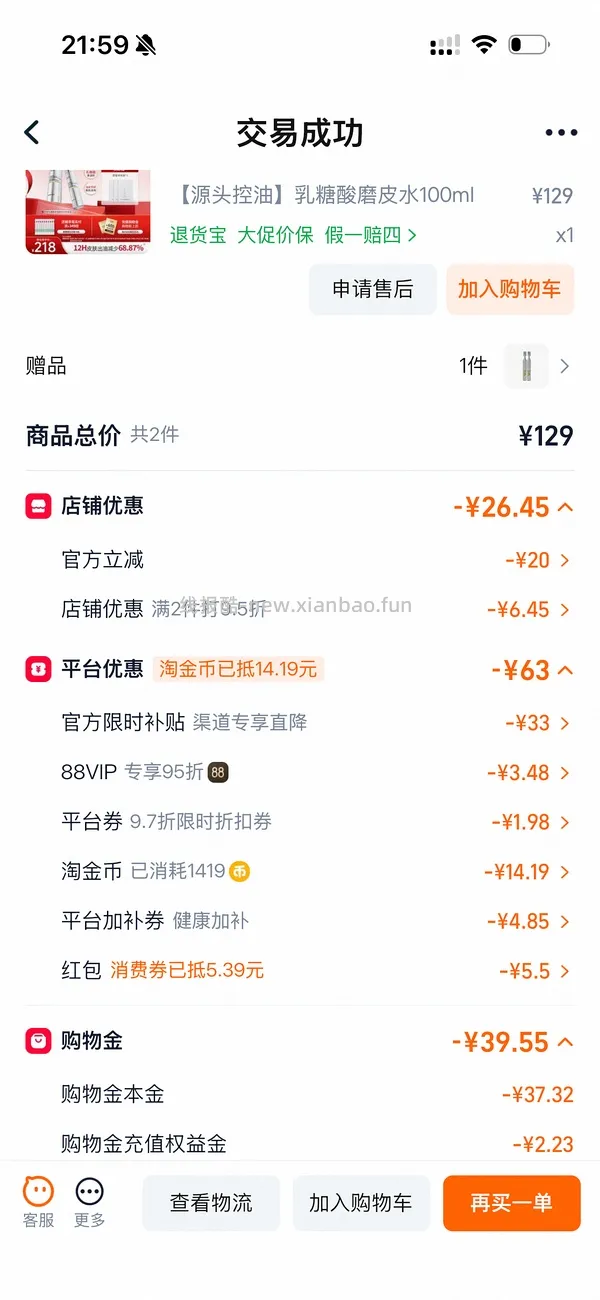Collapse the 店铺优惠 section

click(564, 507)
